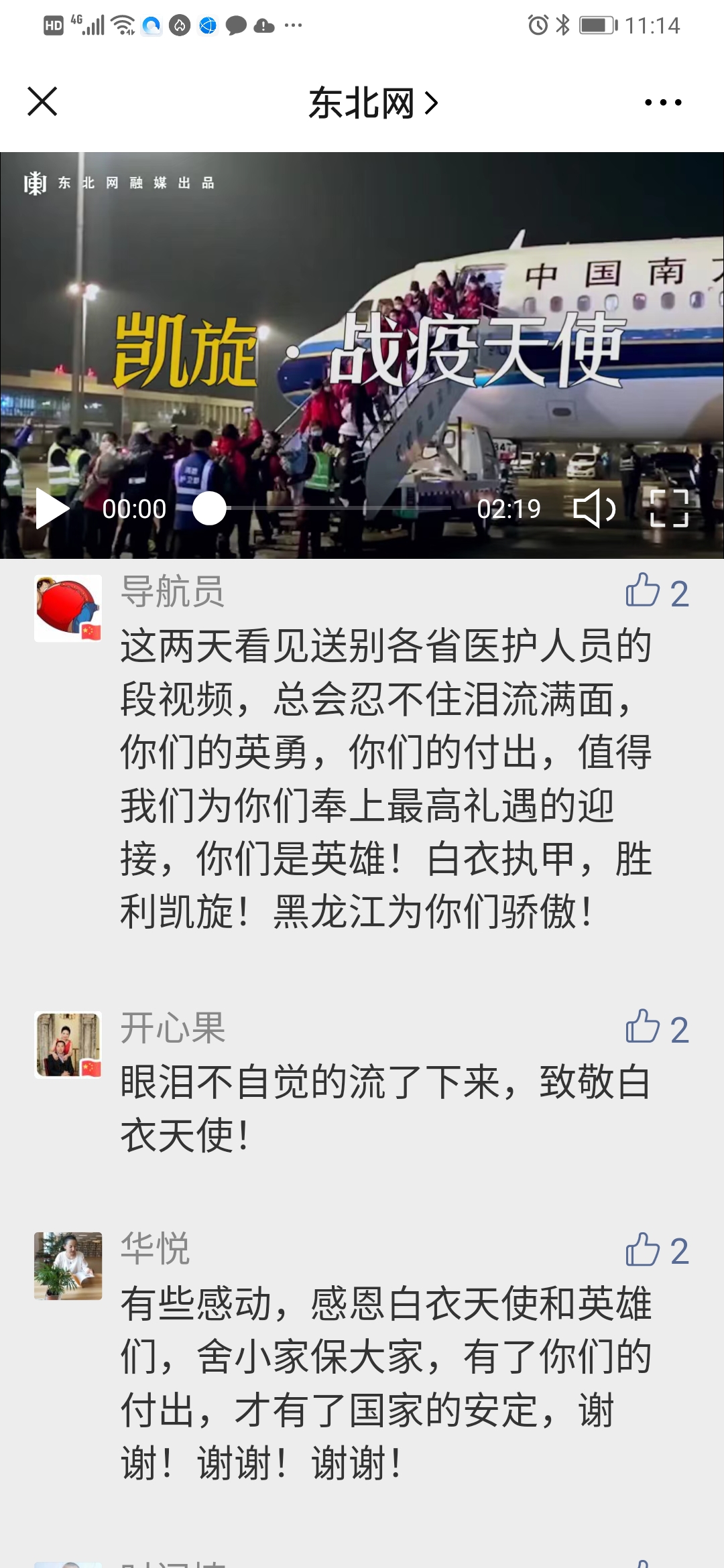Image resolution: width=724 pixels, height=1568 pixels.
Task: Play the 凯旋 战疫天使 video
Action: click(x=52, y=509)
